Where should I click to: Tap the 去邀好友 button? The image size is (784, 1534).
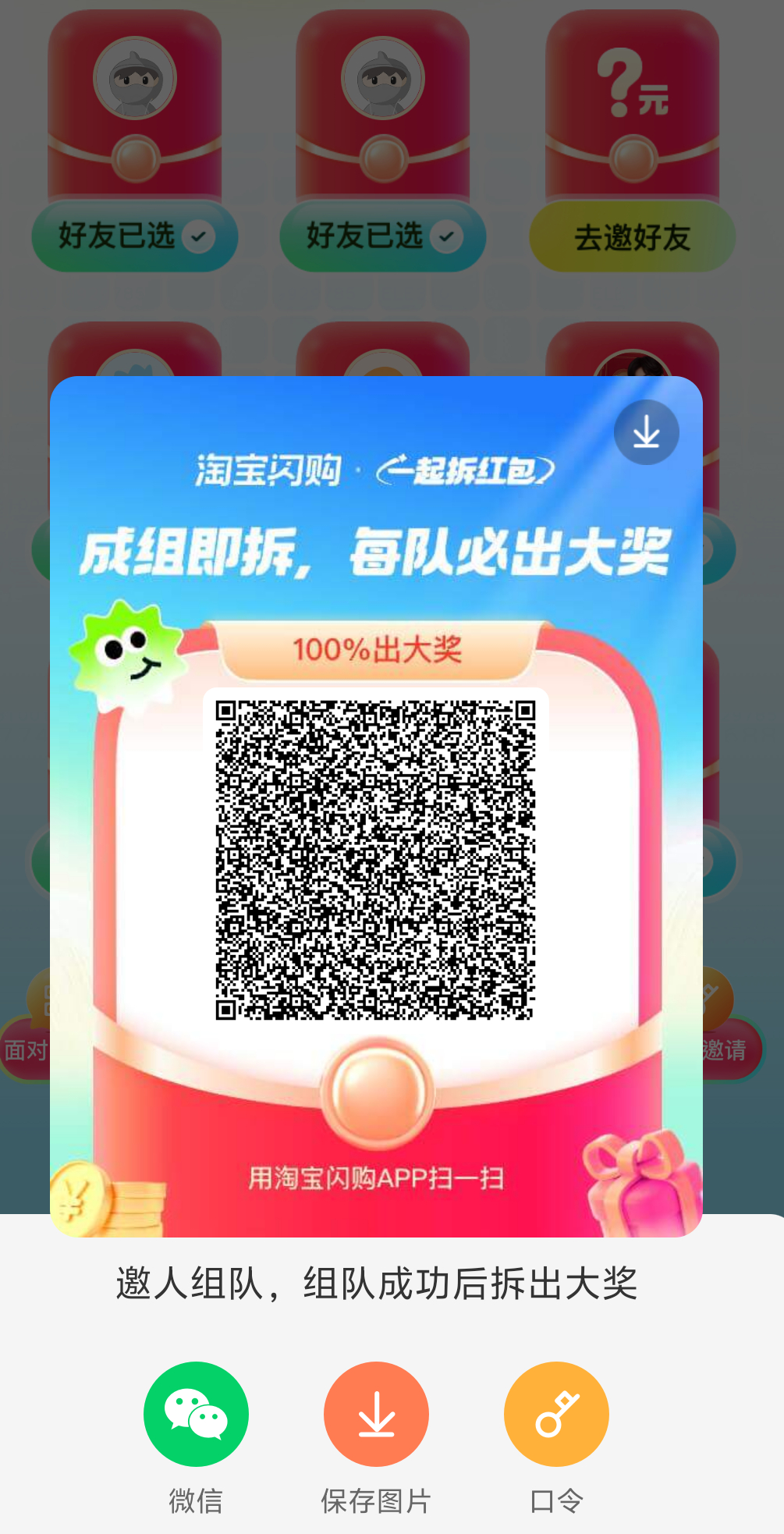pos(632,237)
